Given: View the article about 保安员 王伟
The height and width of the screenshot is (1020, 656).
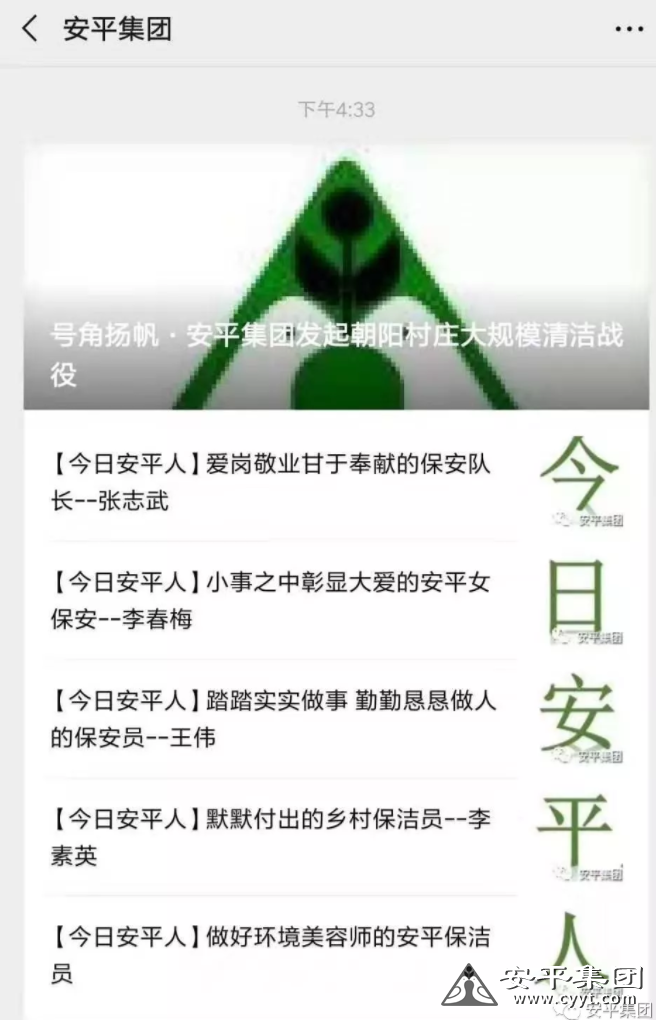Looking at the screenshot, I should point(272,718).
